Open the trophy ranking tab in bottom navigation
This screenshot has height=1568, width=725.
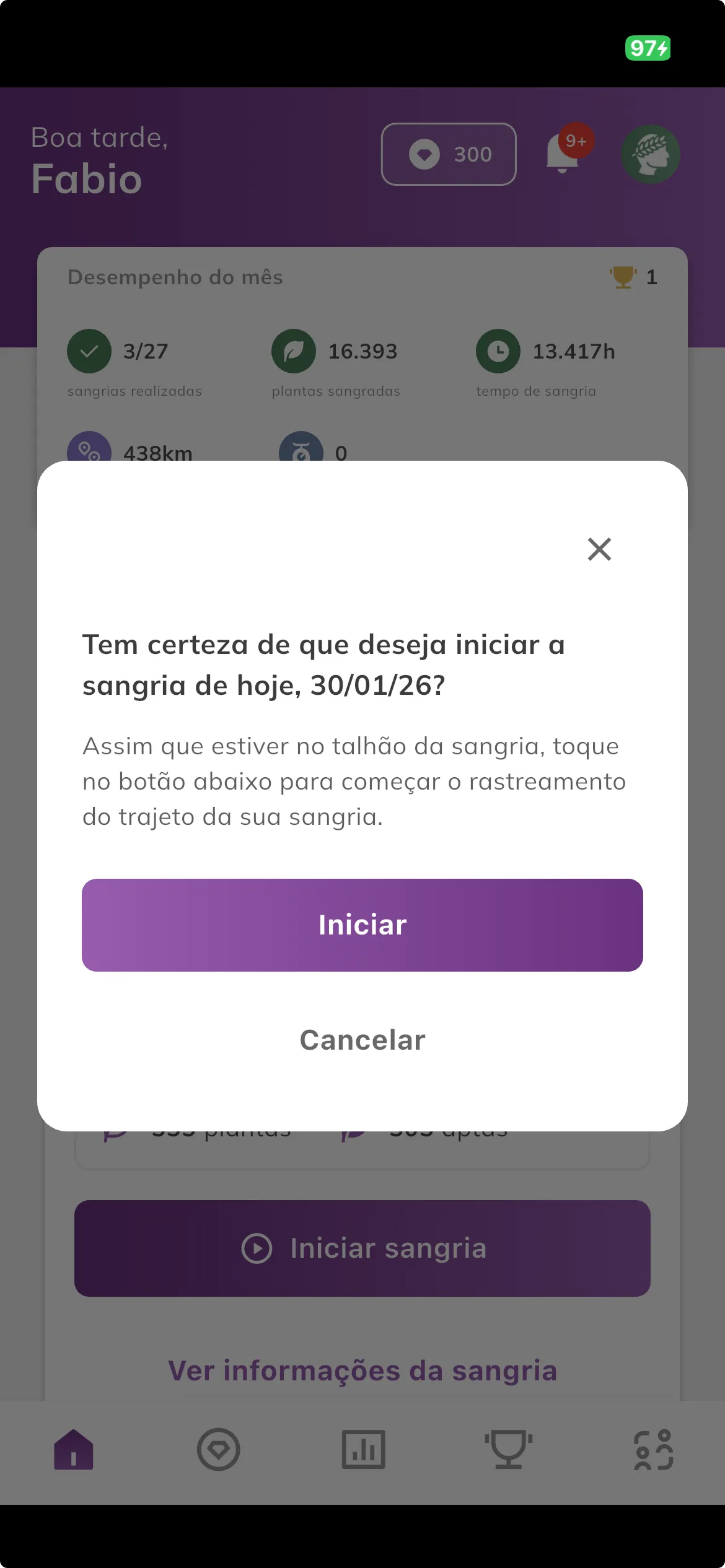click(507, 1449)
